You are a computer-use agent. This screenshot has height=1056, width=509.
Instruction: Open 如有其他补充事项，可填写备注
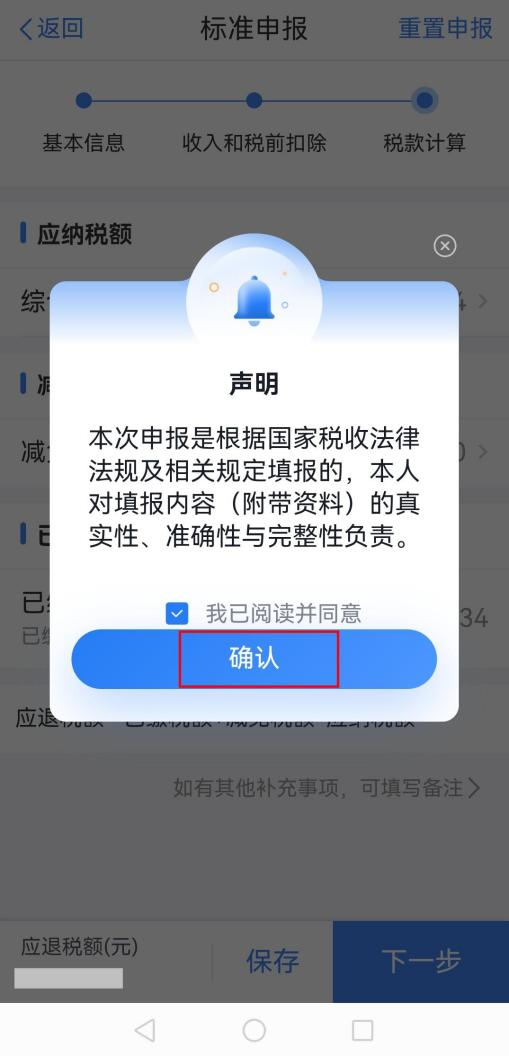327,787
